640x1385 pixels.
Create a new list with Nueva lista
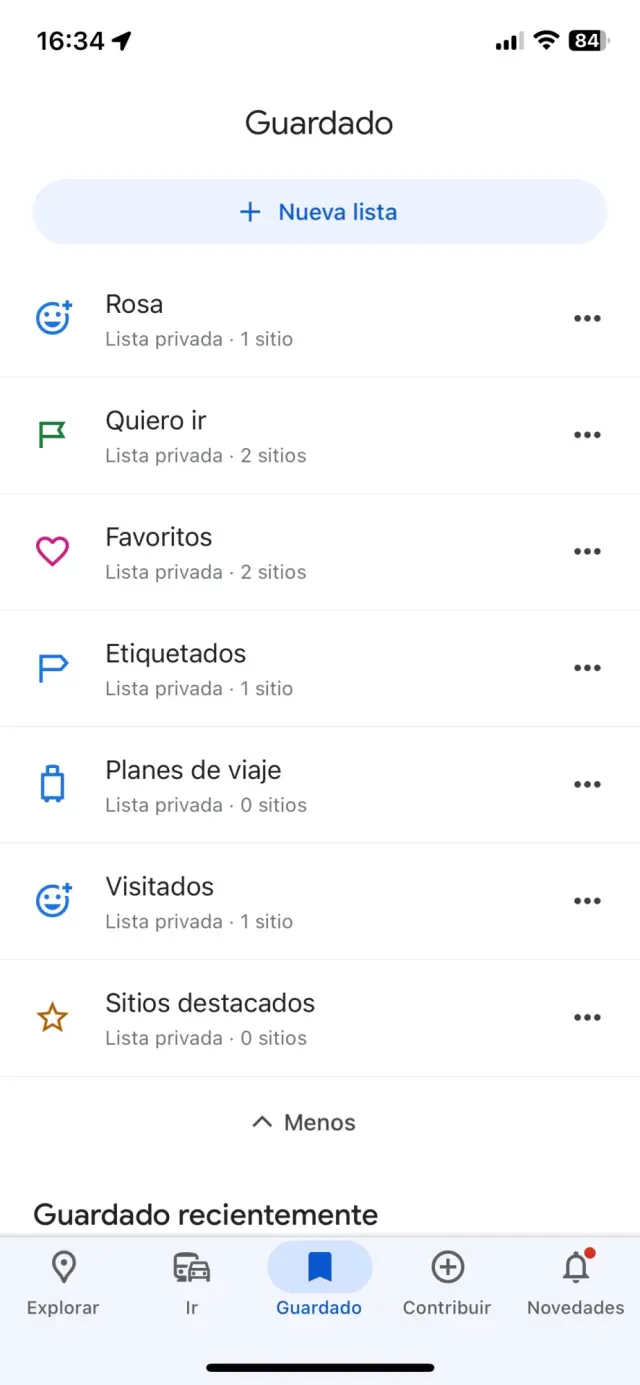tap(320, 212)
